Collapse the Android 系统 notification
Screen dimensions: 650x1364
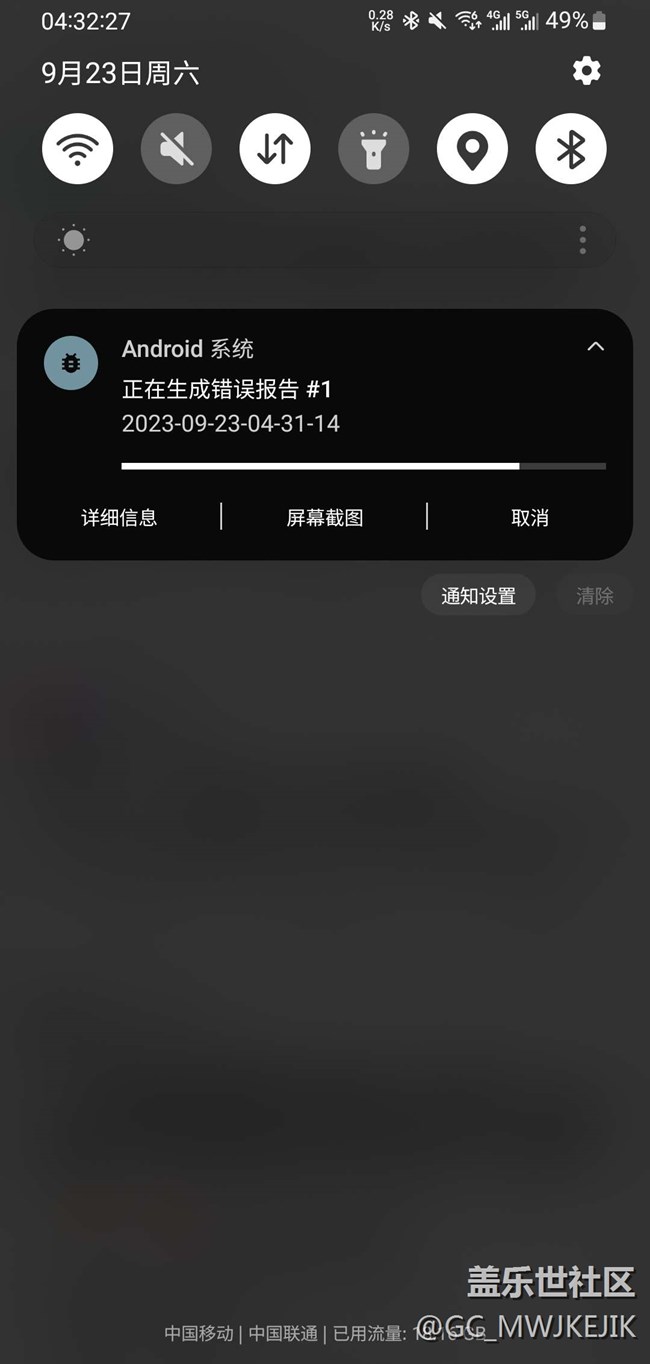click(595, 347)
